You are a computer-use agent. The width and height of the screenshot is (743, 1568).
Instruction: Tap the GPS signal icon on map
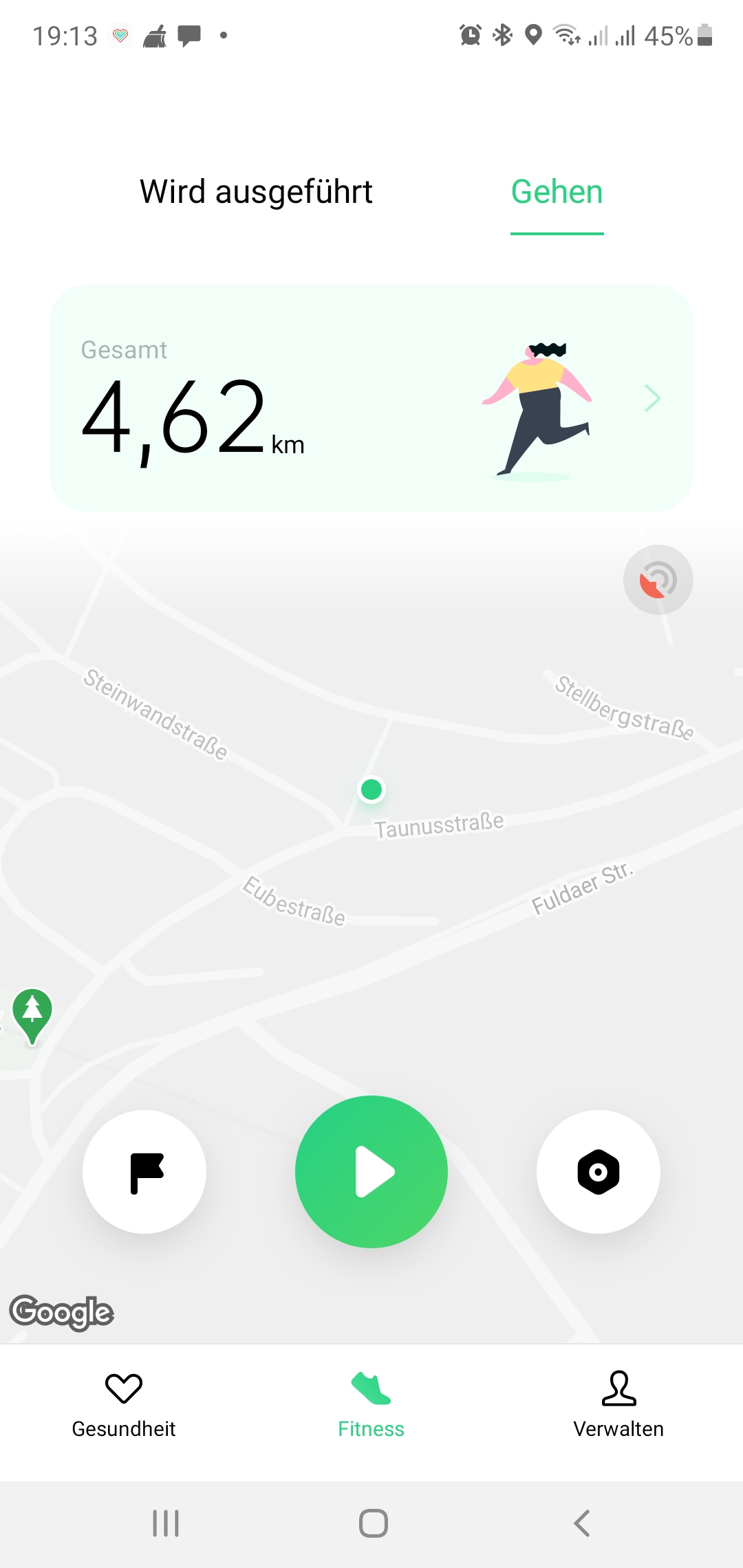pos(658,580)
